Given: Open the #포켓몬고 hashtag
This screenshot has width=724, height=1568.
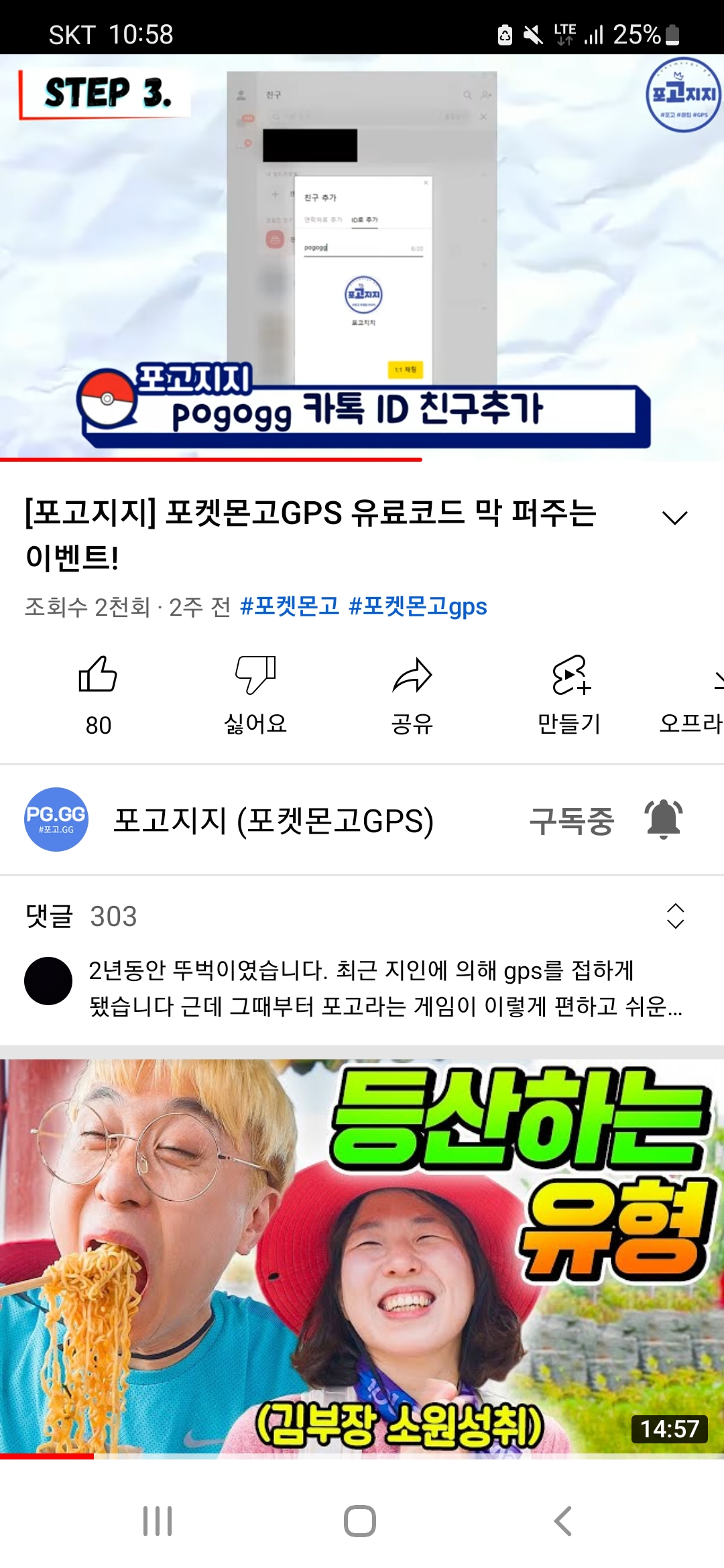Looking at the screenshot, I should [290, 606].
